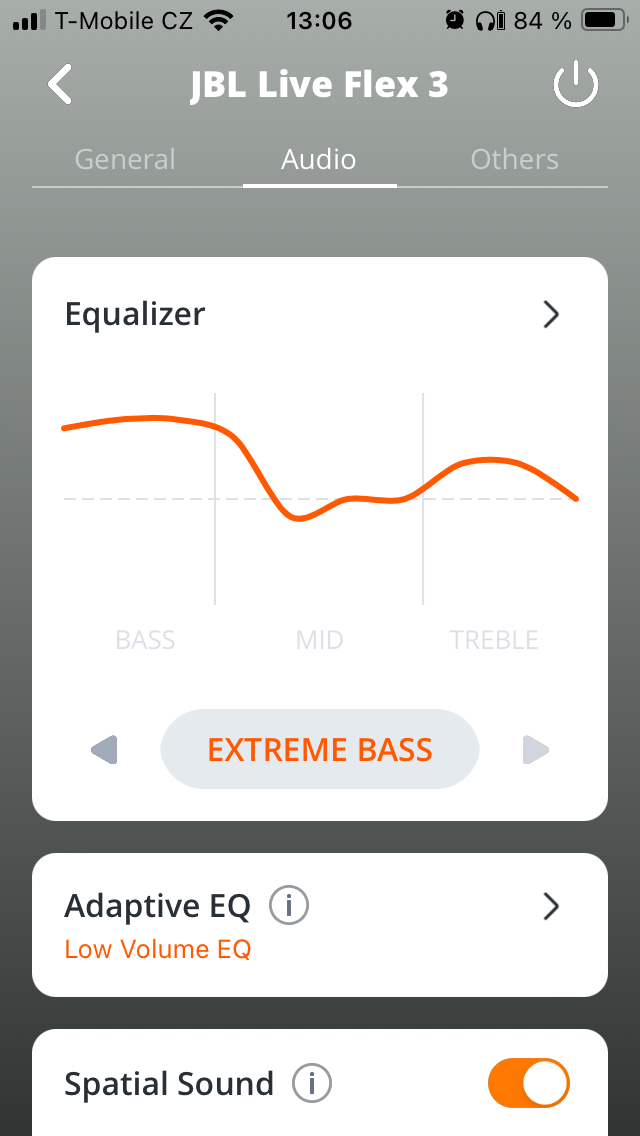Tap the EXTREME BASS preset button

click(320, 750)
